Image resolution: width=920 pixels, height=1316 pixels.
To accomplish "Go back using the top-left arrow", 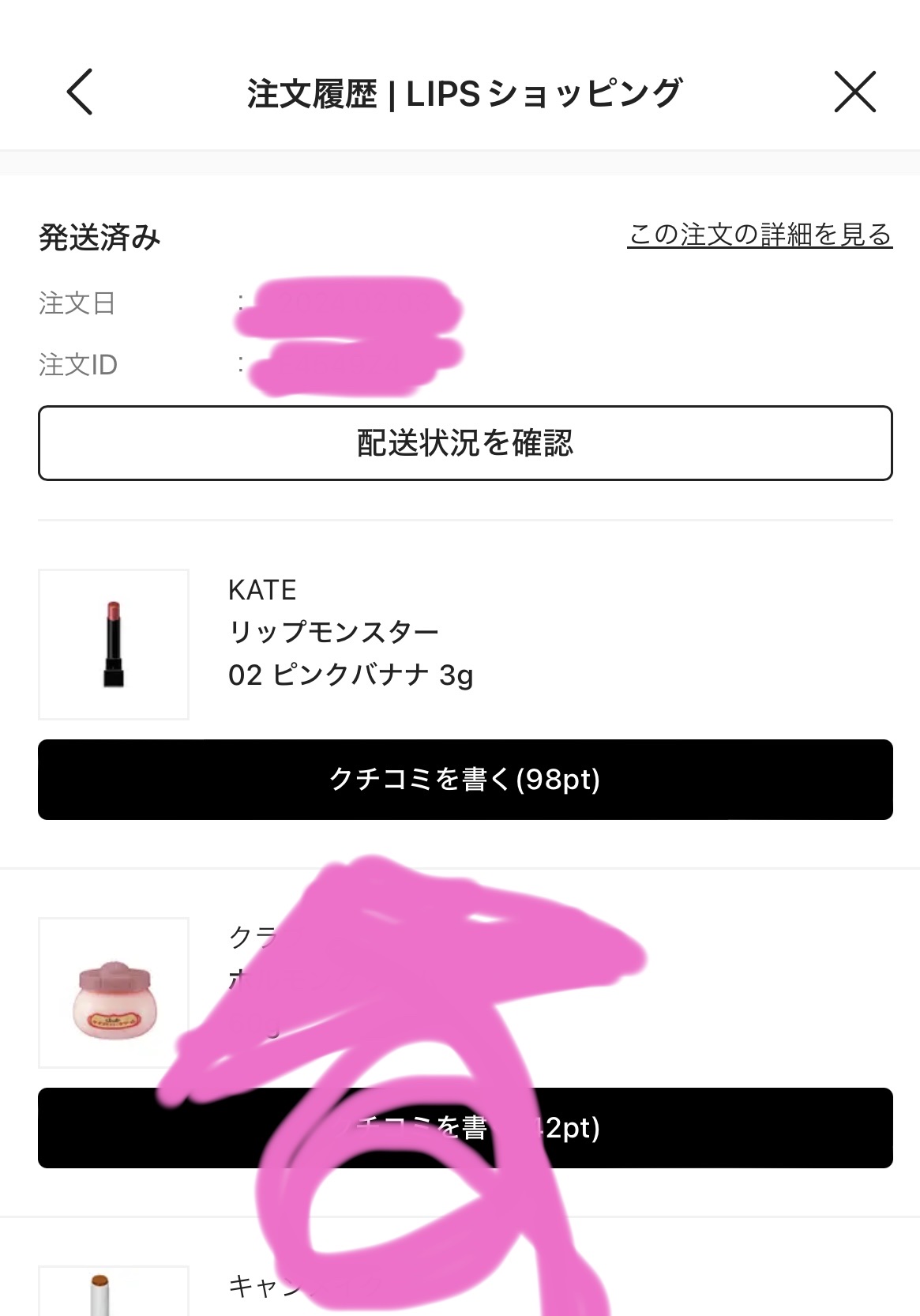I will pyautogui.click(x=80, y=92).
